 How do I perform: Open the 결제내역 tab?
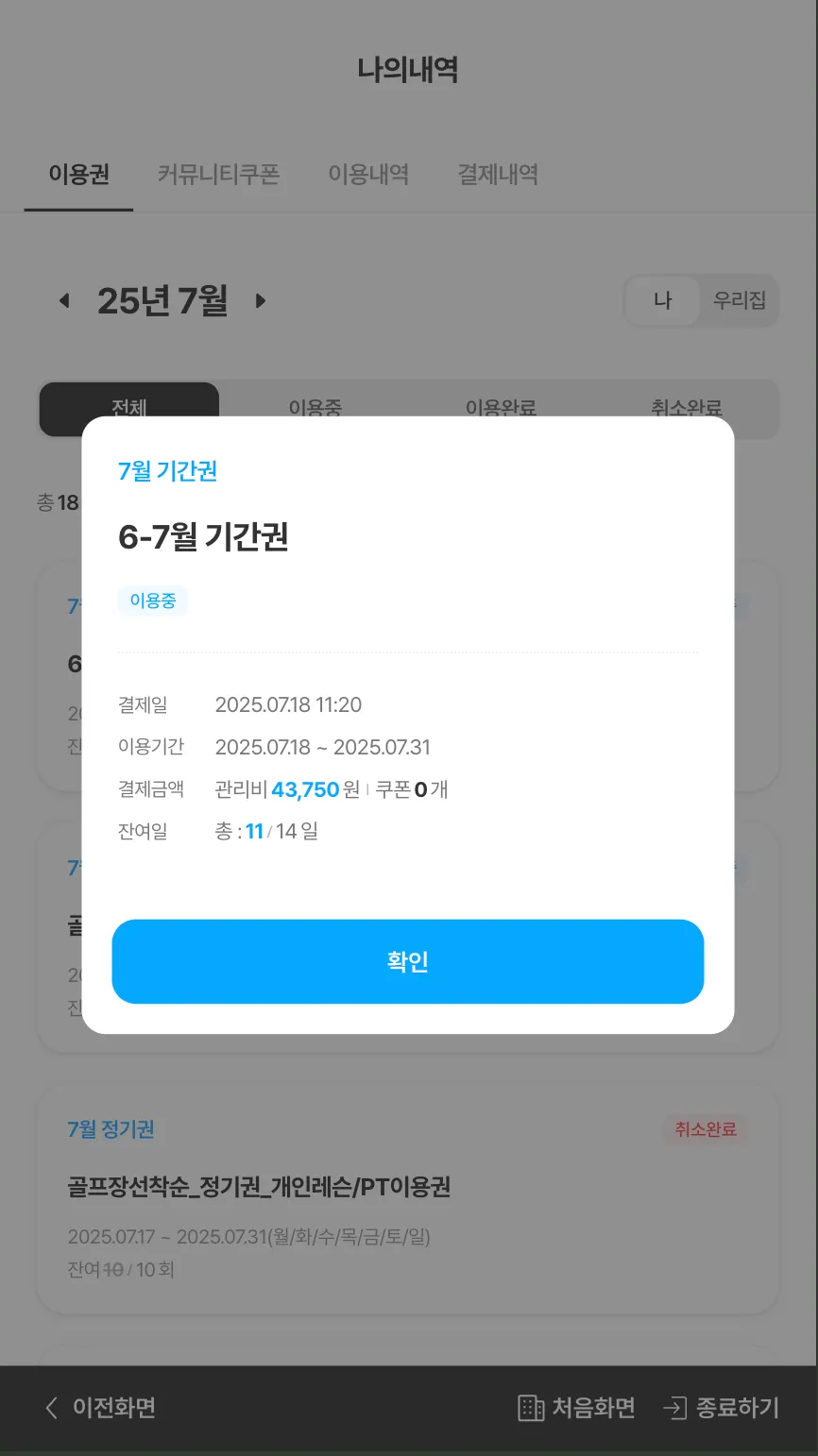pyautogui.click(x=498, y=174)
